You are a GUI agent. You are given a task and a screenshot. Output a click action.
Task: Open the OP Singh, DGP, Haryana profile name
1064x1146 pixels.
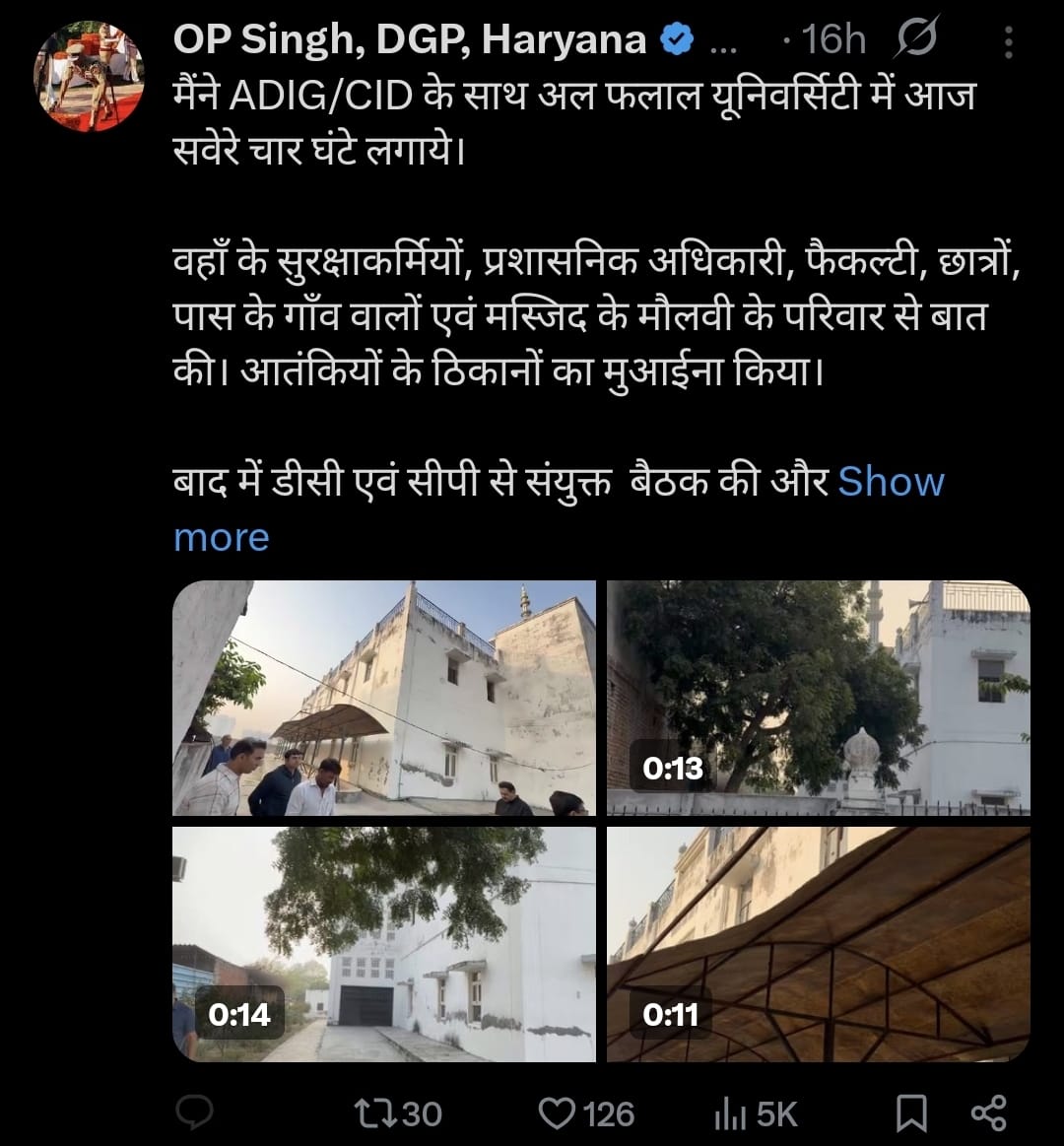coord(410,39)
